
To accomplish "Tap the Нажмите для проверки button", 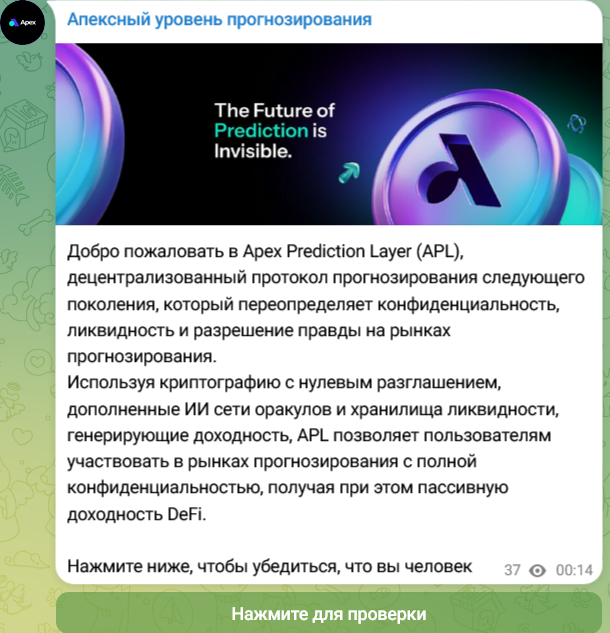I will 329,613.
